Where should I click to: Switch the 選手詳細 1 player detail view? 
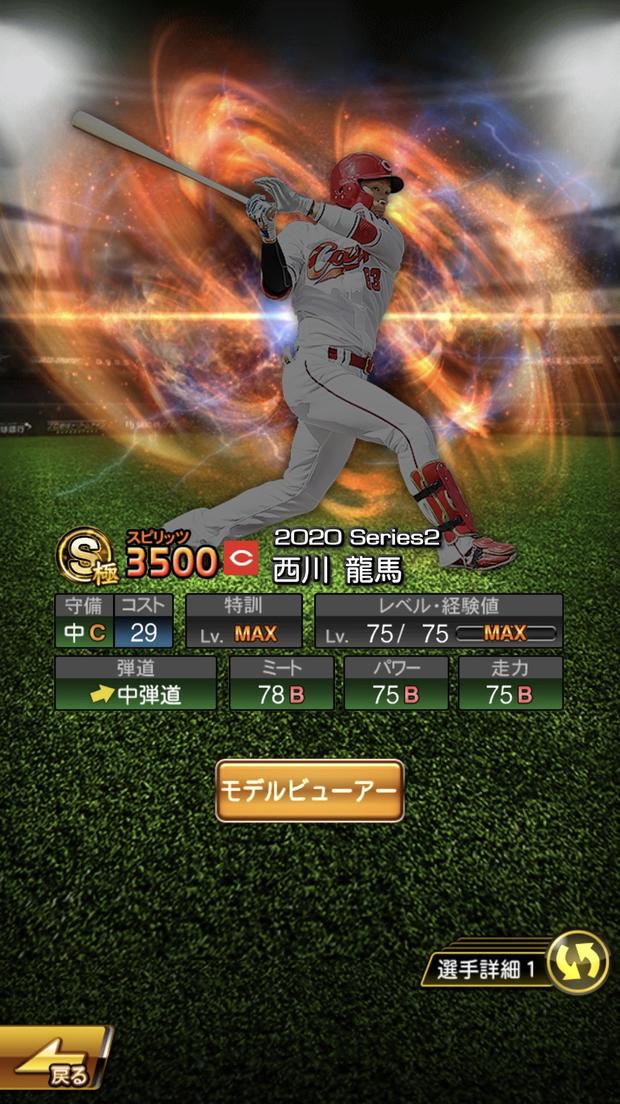(515, 962)
